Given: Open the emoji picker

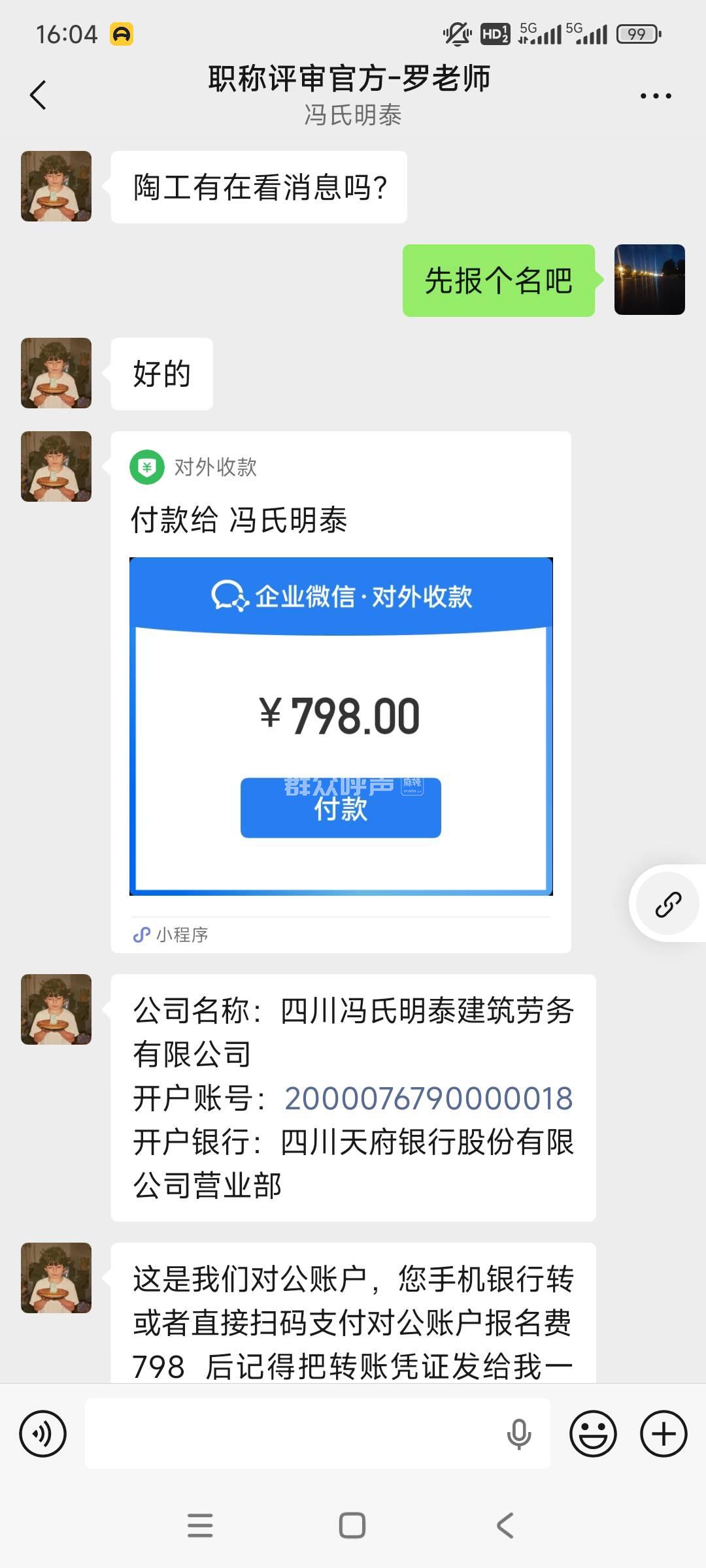Looking at the screenshot, I should [x=593, y=1434].
